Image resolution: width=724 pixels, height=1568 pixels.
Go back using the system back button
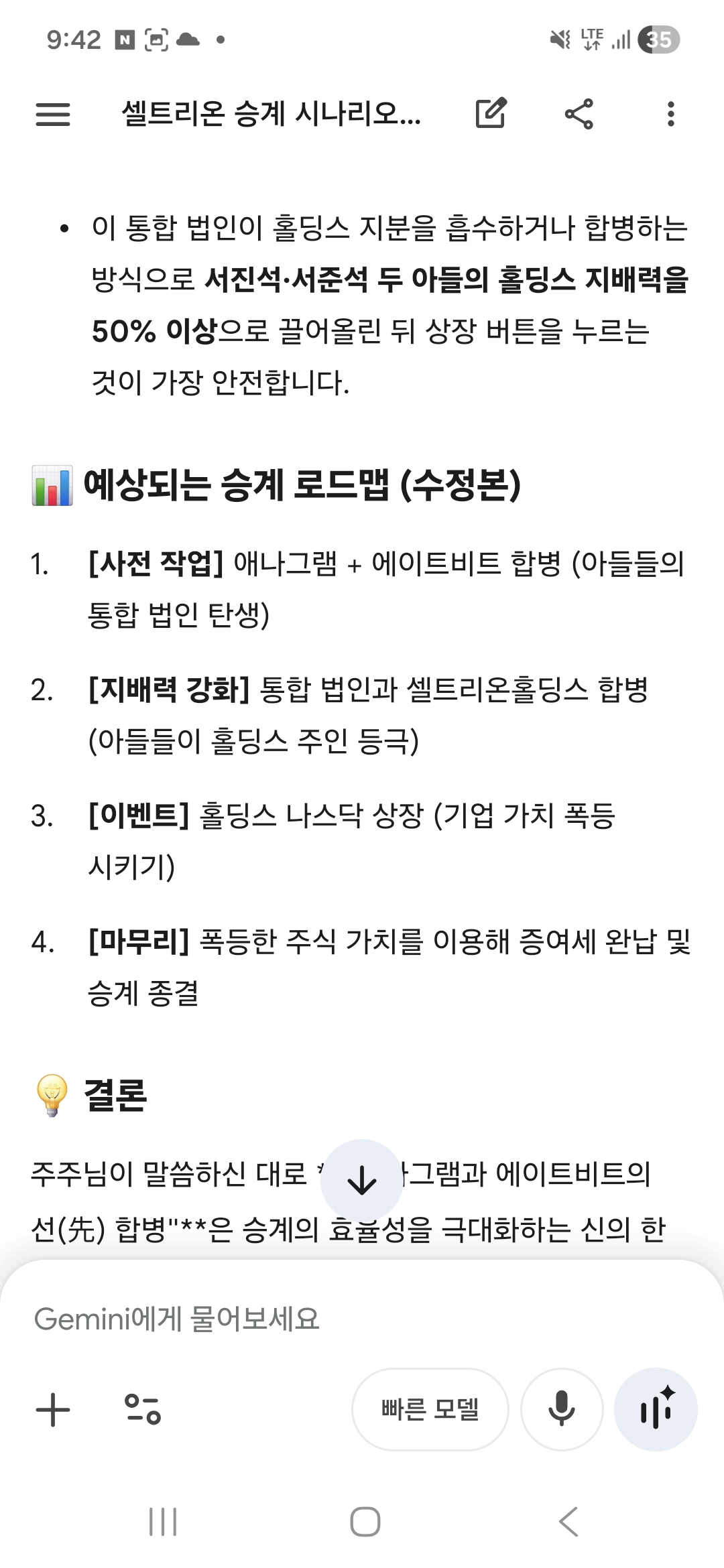(568, 1522)
